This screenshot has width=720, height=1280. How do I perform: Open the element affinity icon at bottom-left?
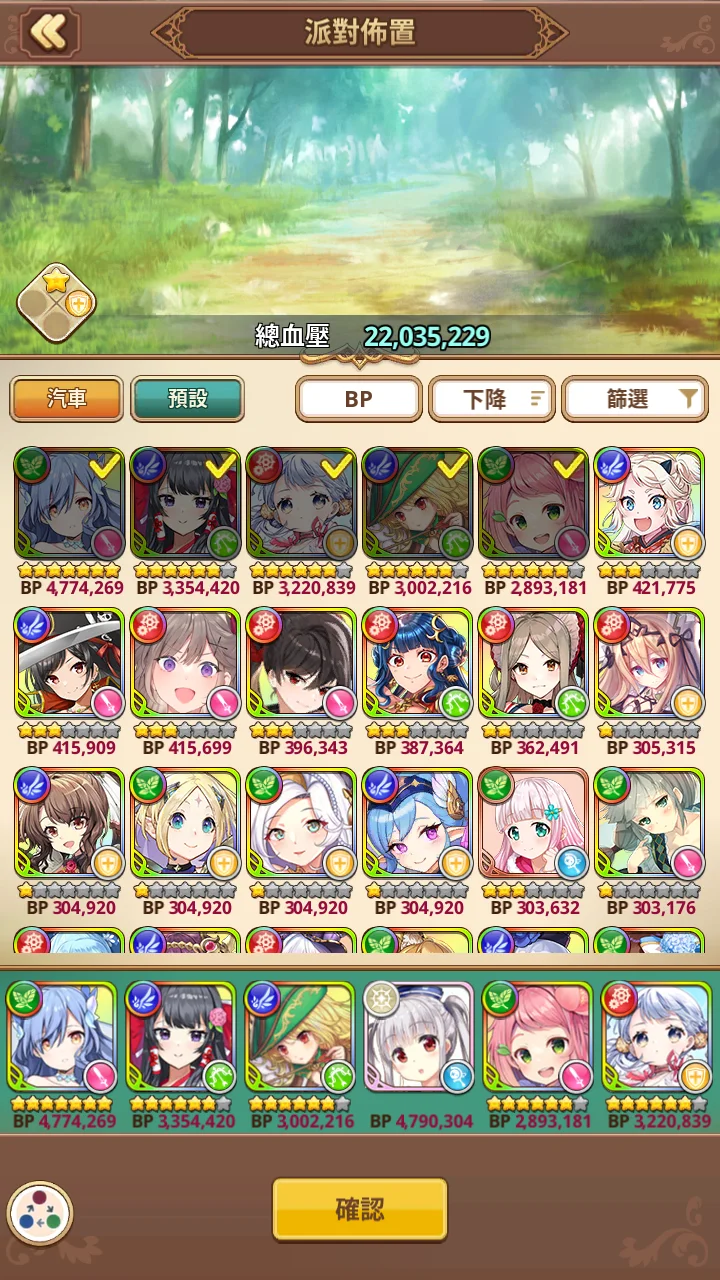(x=41, y=1213)
